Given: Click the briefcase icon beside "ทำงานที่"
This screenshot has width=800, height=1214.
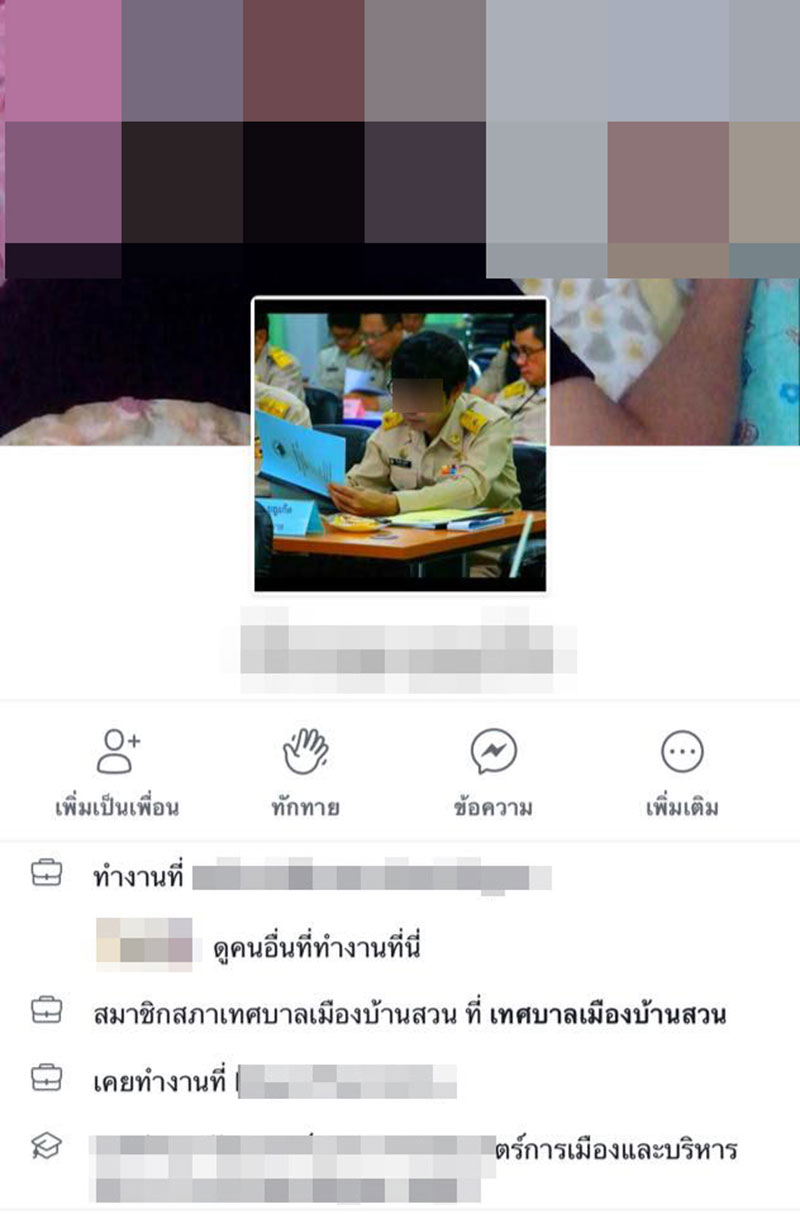Looking at the screenshot, I should pos(45,872).
